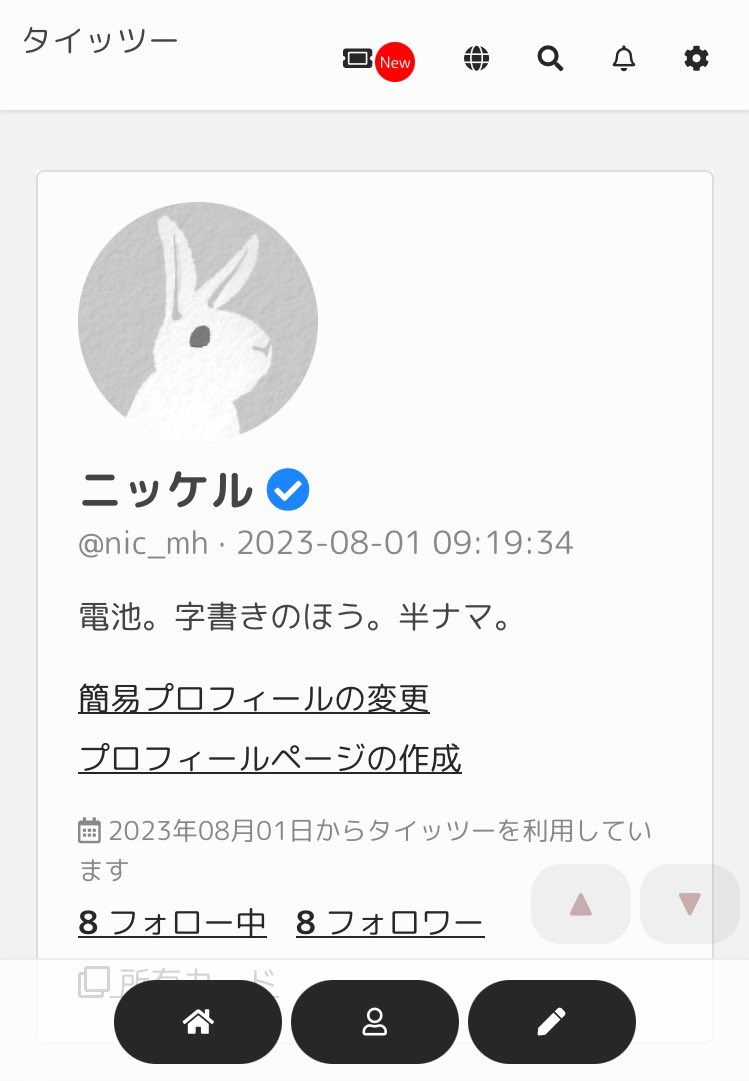Tap the タイッツー title link

coord(100,41)
